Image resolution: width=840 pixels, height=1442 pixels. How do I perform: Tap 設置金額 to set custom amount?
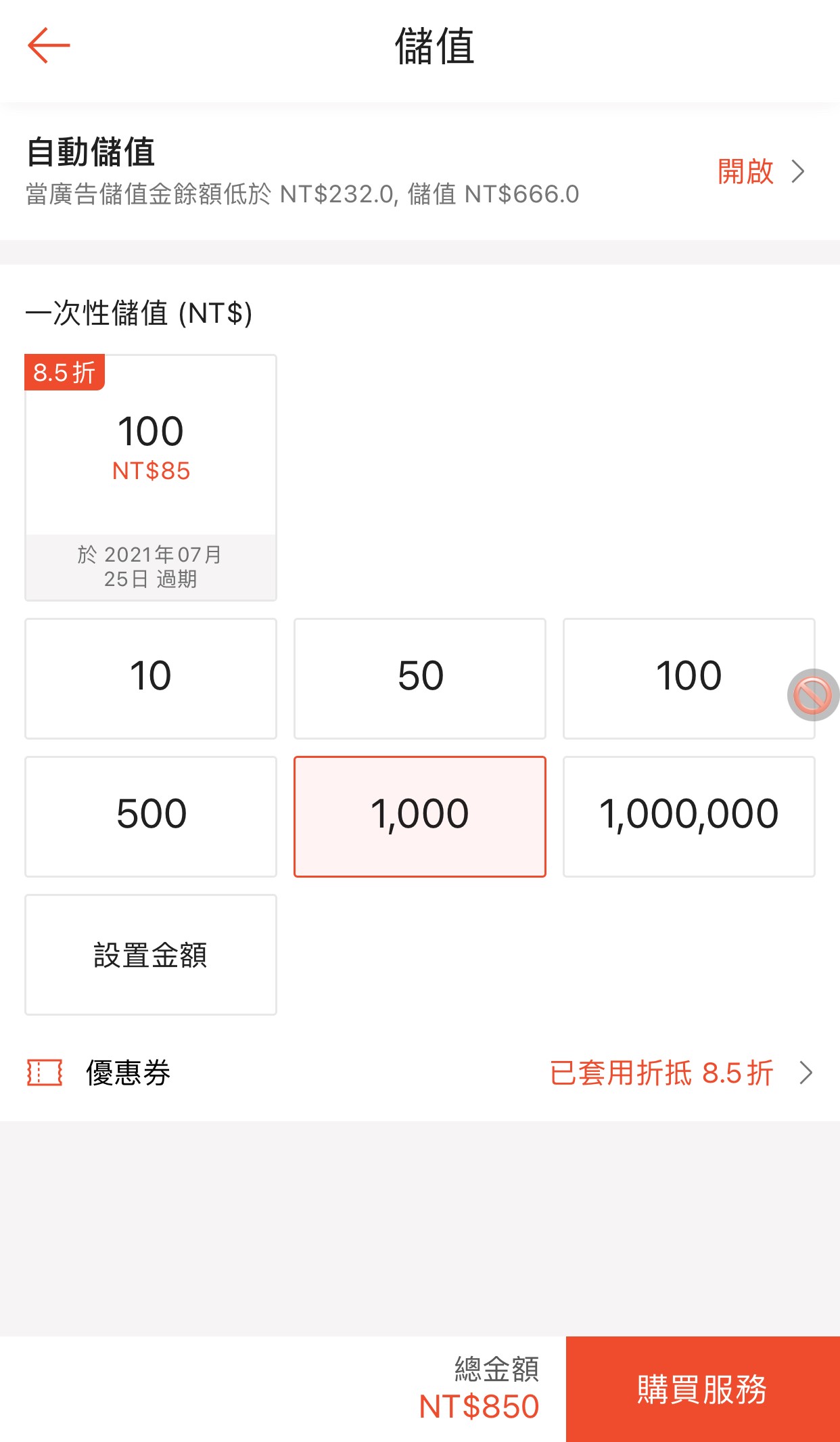[x=151, y=954]
